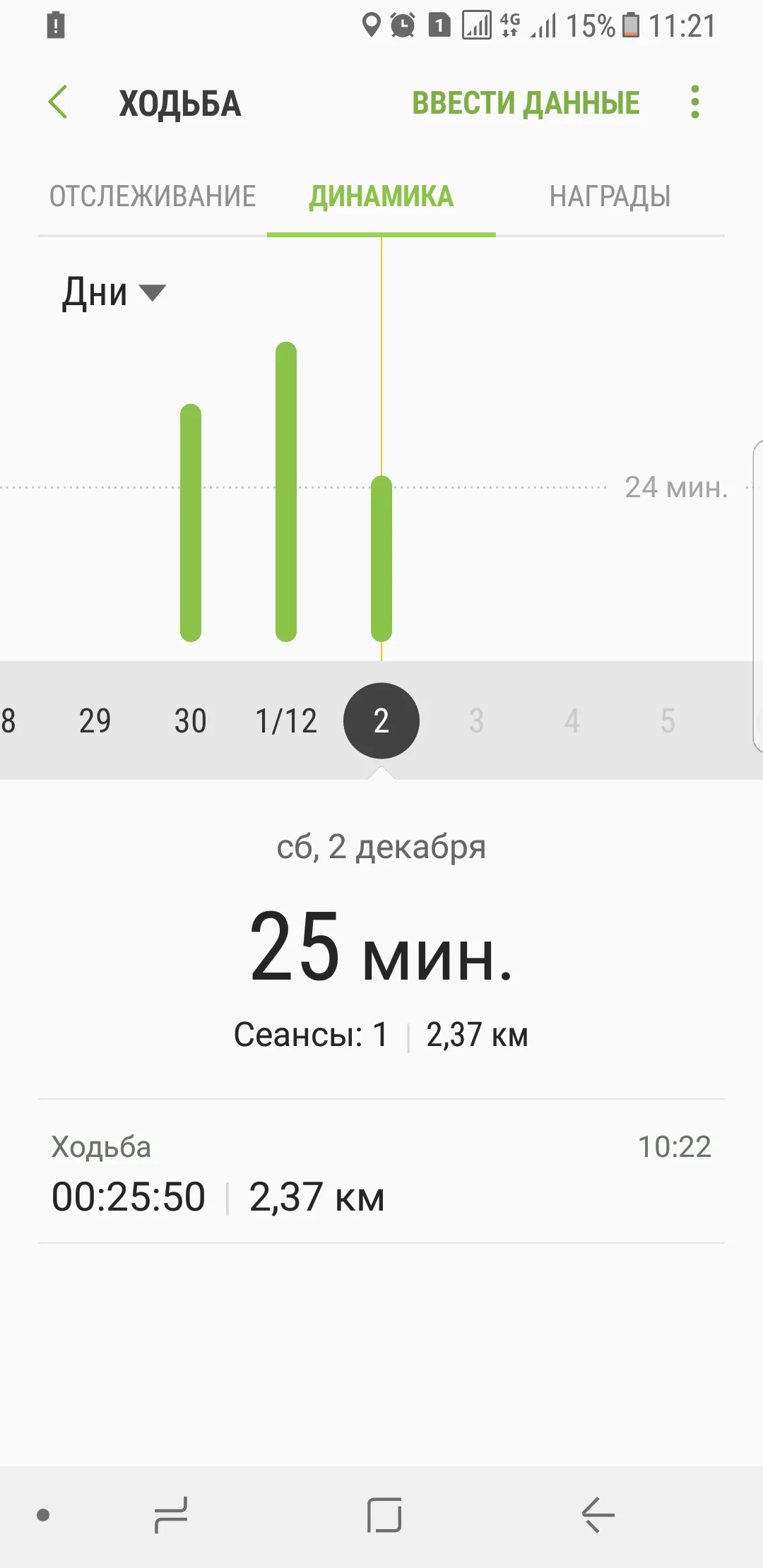
Task: Select day 29 on the date strip
Action: point(95,721)
